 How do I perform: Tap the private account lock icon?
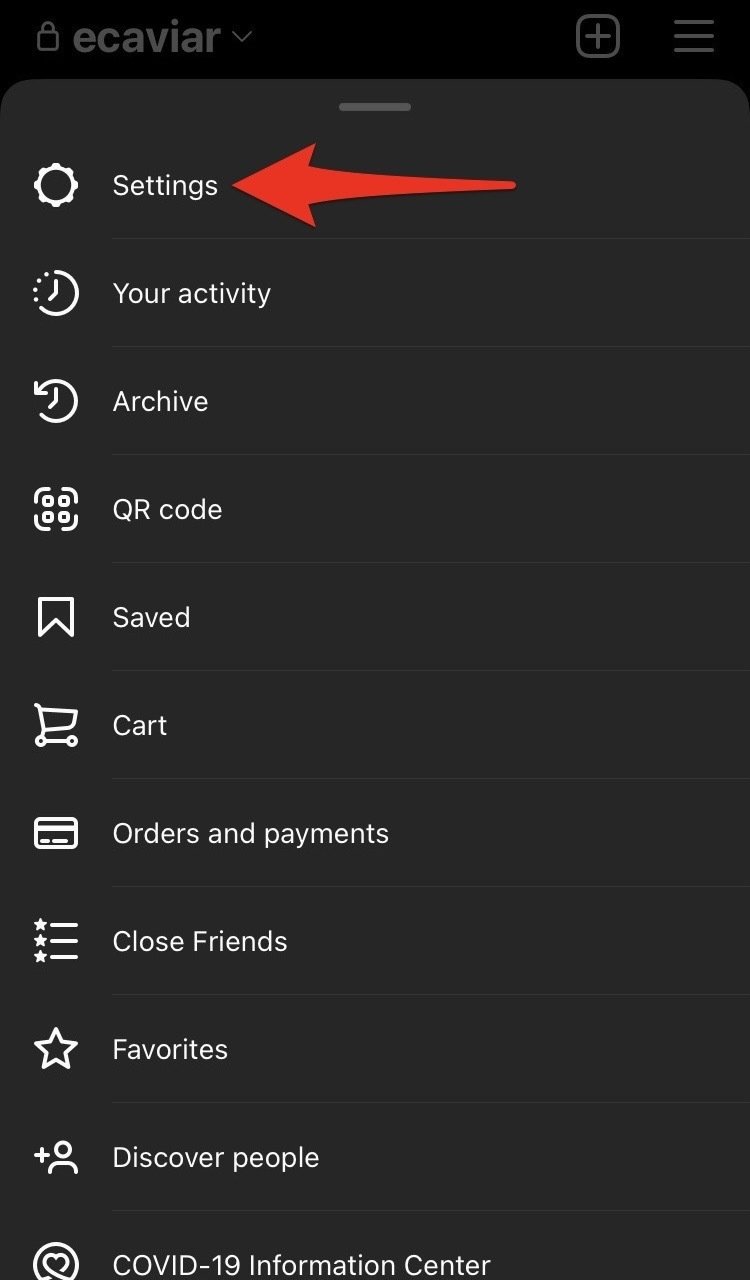47,36
